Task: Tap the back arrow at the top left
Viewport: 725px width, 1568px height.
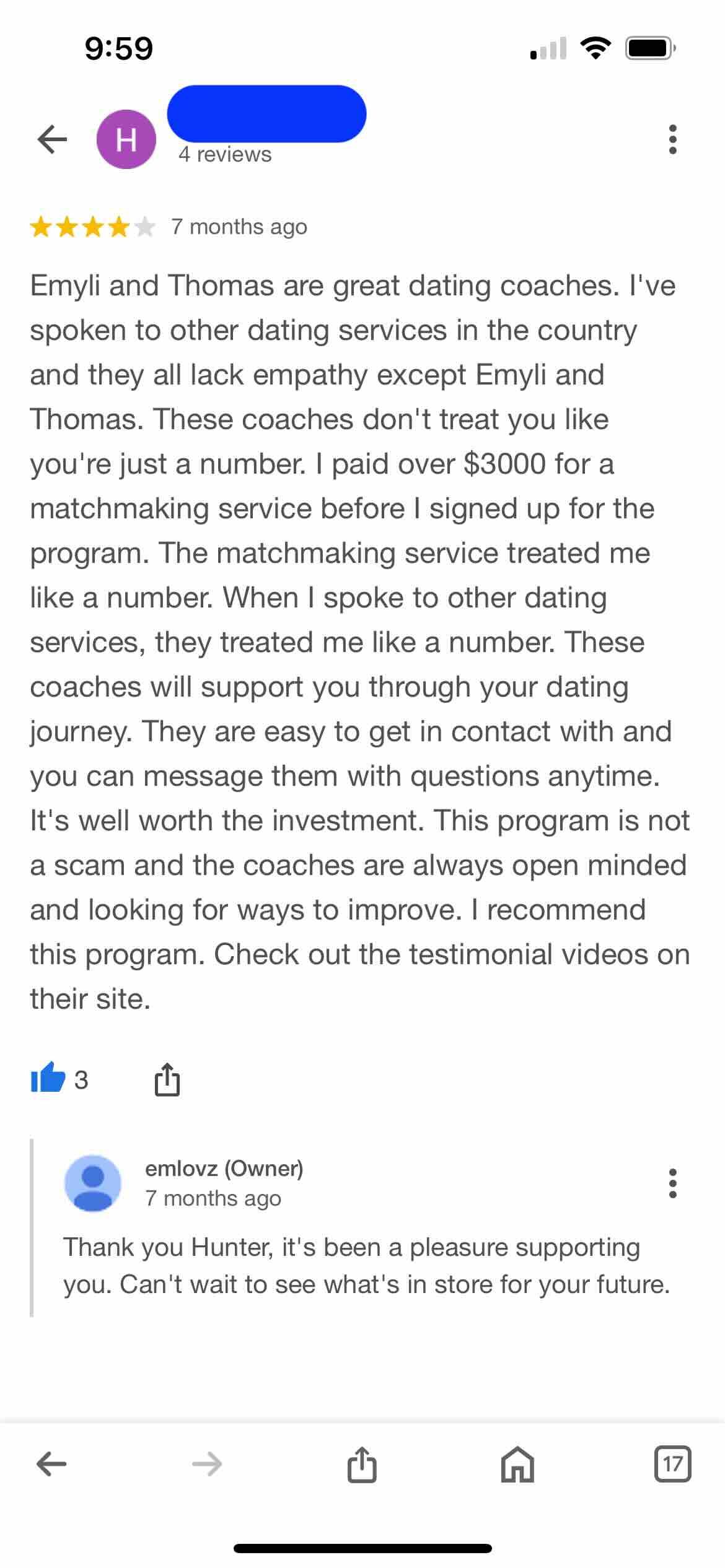Action: coord(53,139)
